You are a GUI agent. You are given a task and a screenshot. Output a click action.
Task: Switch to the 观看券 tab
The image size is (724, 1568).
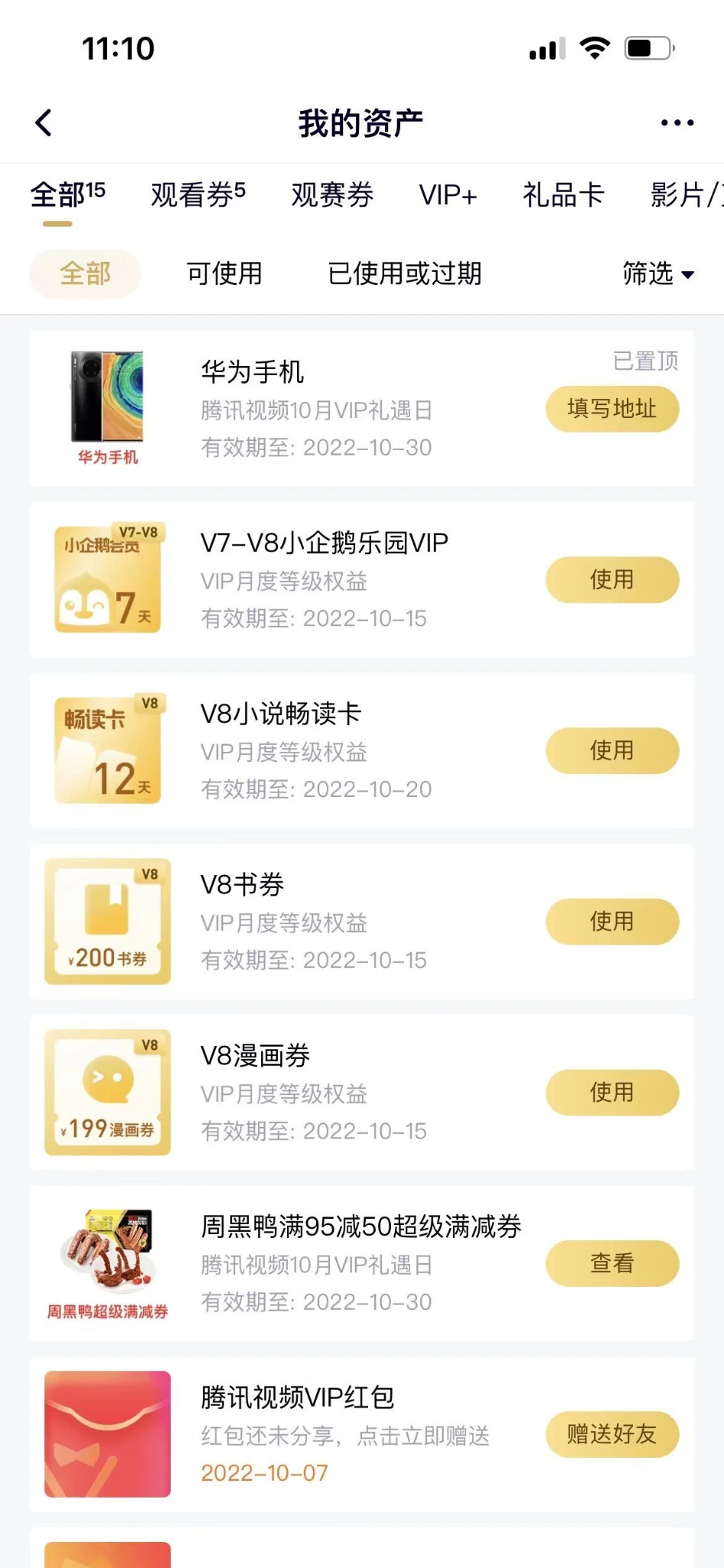[198, 194]
